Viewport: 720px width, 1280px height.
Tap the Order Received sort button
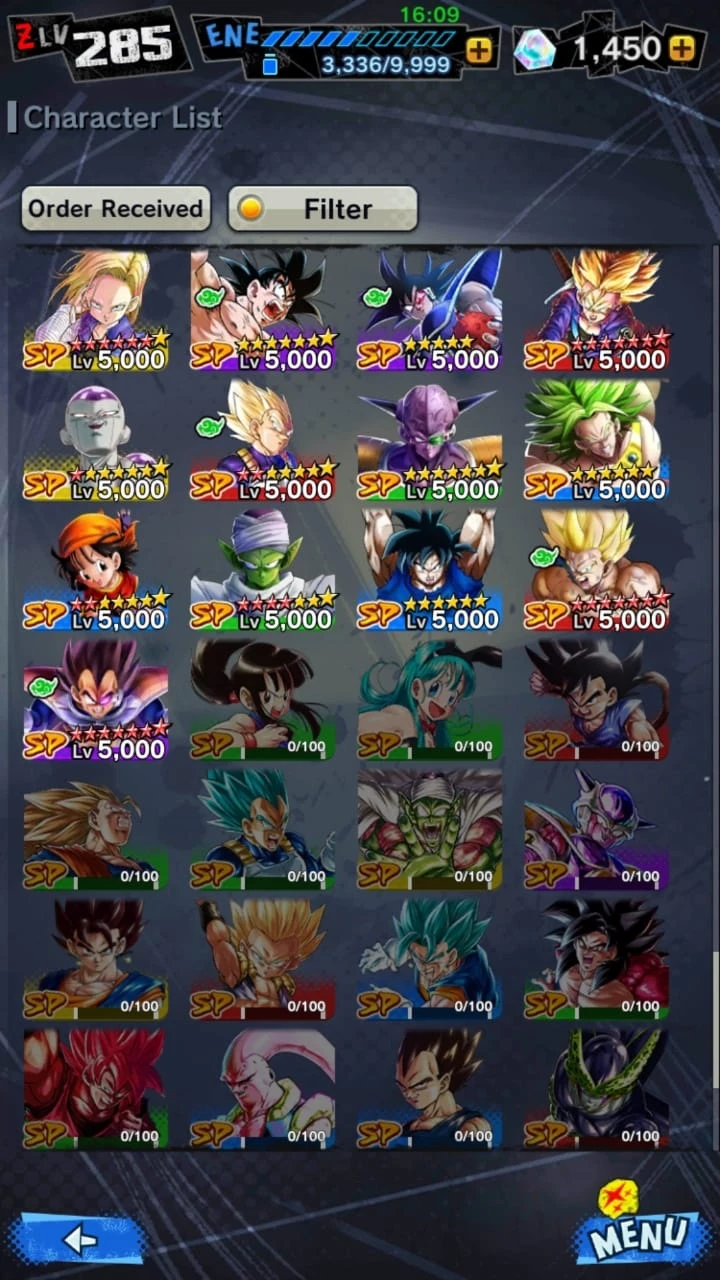coord(116,209)
